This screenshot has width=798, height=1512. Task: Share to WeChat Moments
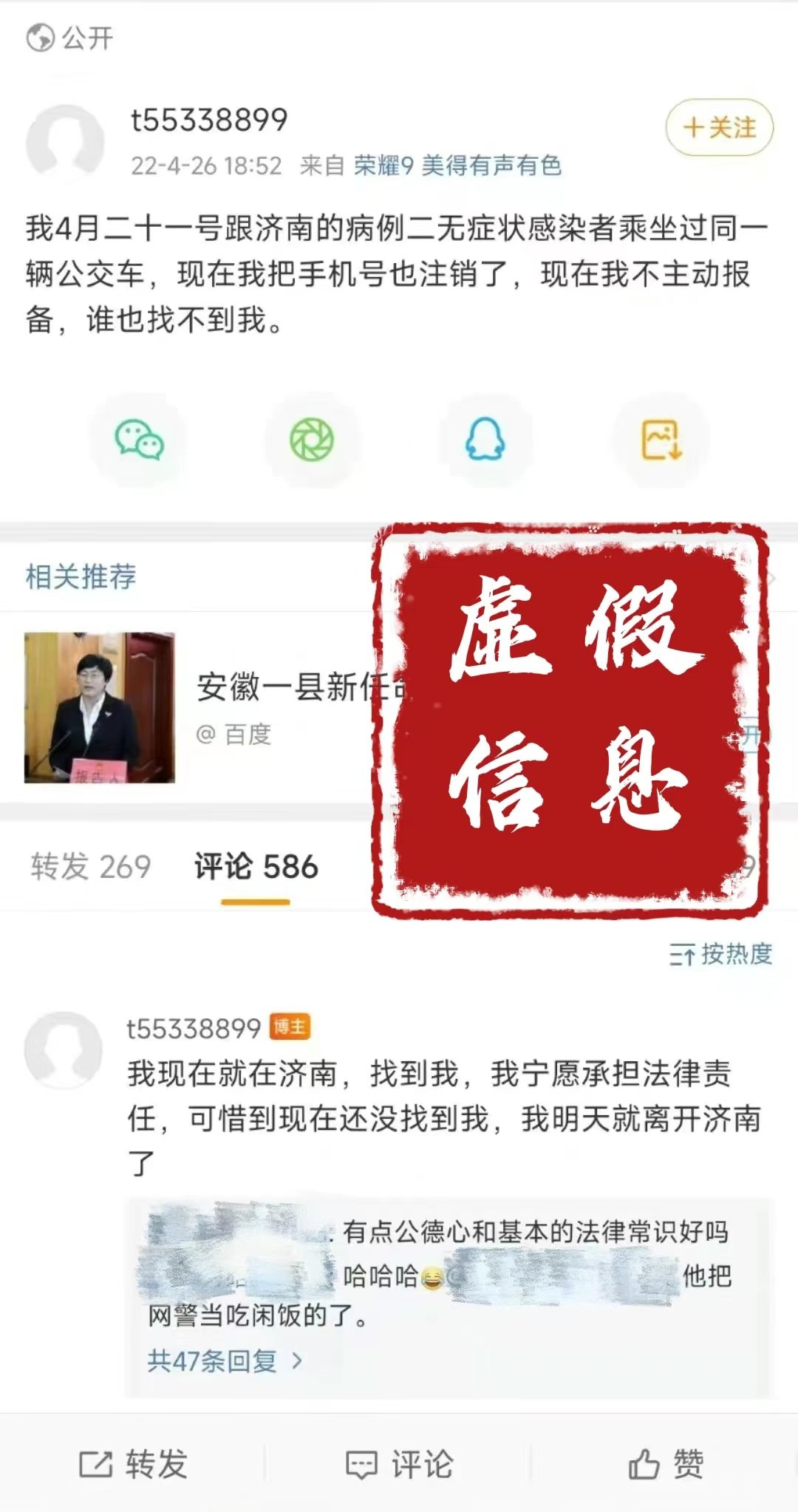pos(311,440)
